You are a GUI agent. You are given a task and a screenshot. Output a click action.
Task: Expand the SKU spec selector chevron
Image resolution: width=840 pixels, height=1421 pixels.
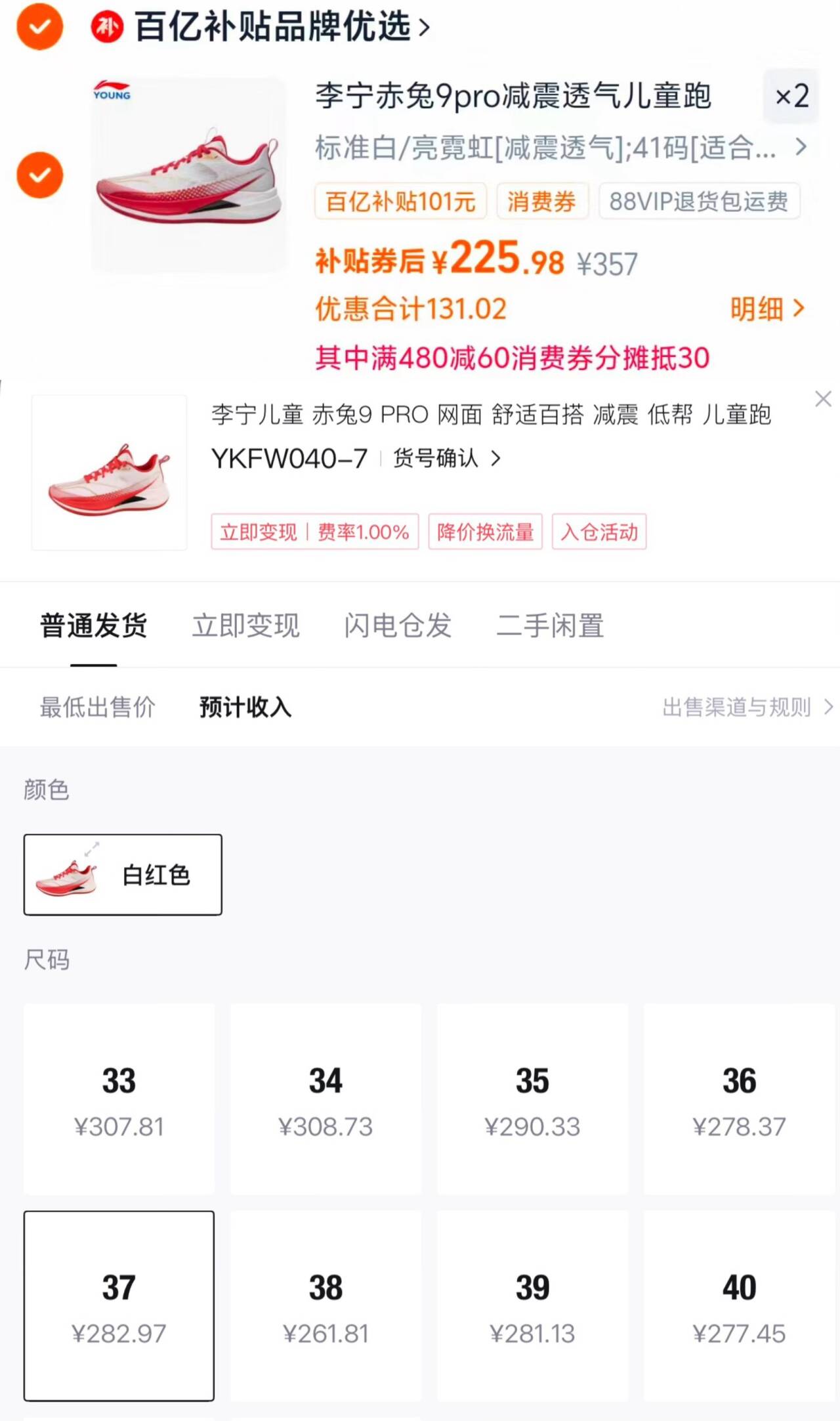(x=801, y=148)
